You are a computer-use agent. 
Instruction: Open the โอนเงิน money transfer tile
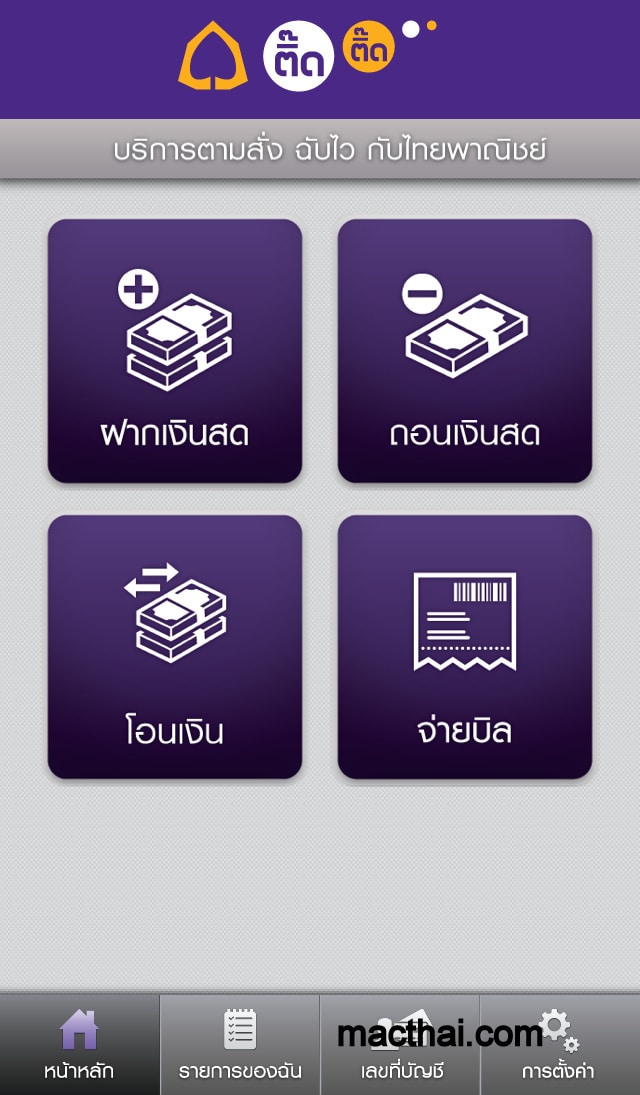pos(175,647)
